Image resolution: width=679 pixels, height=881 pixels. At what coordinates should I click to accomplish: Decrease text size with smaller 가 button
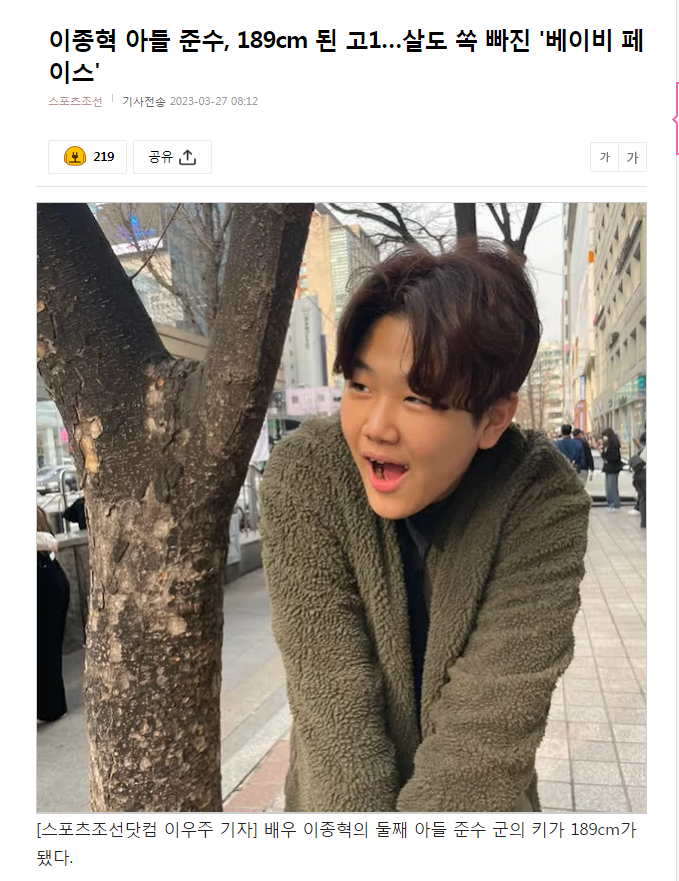604,157
